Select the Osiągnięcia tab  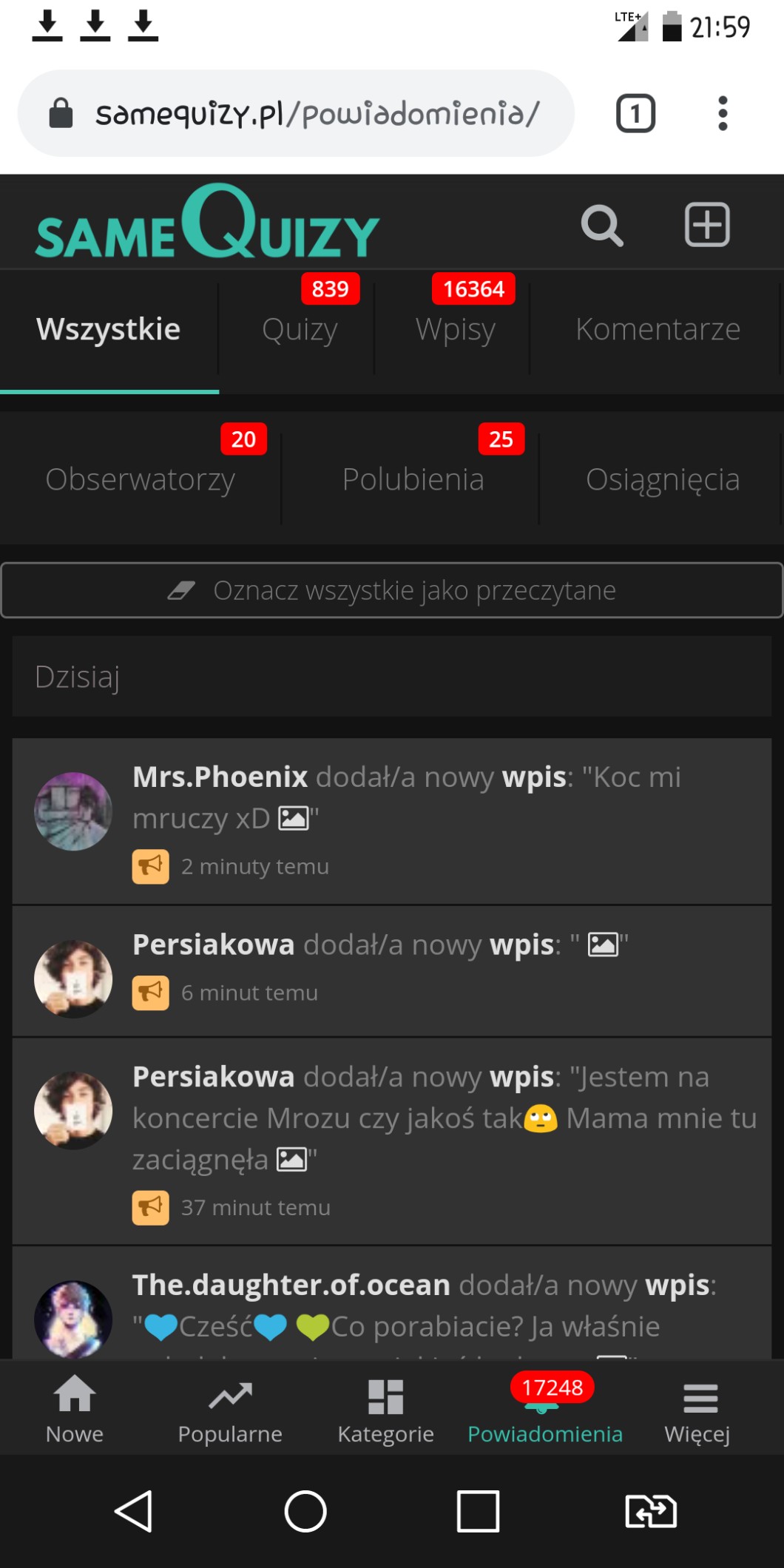663,479
